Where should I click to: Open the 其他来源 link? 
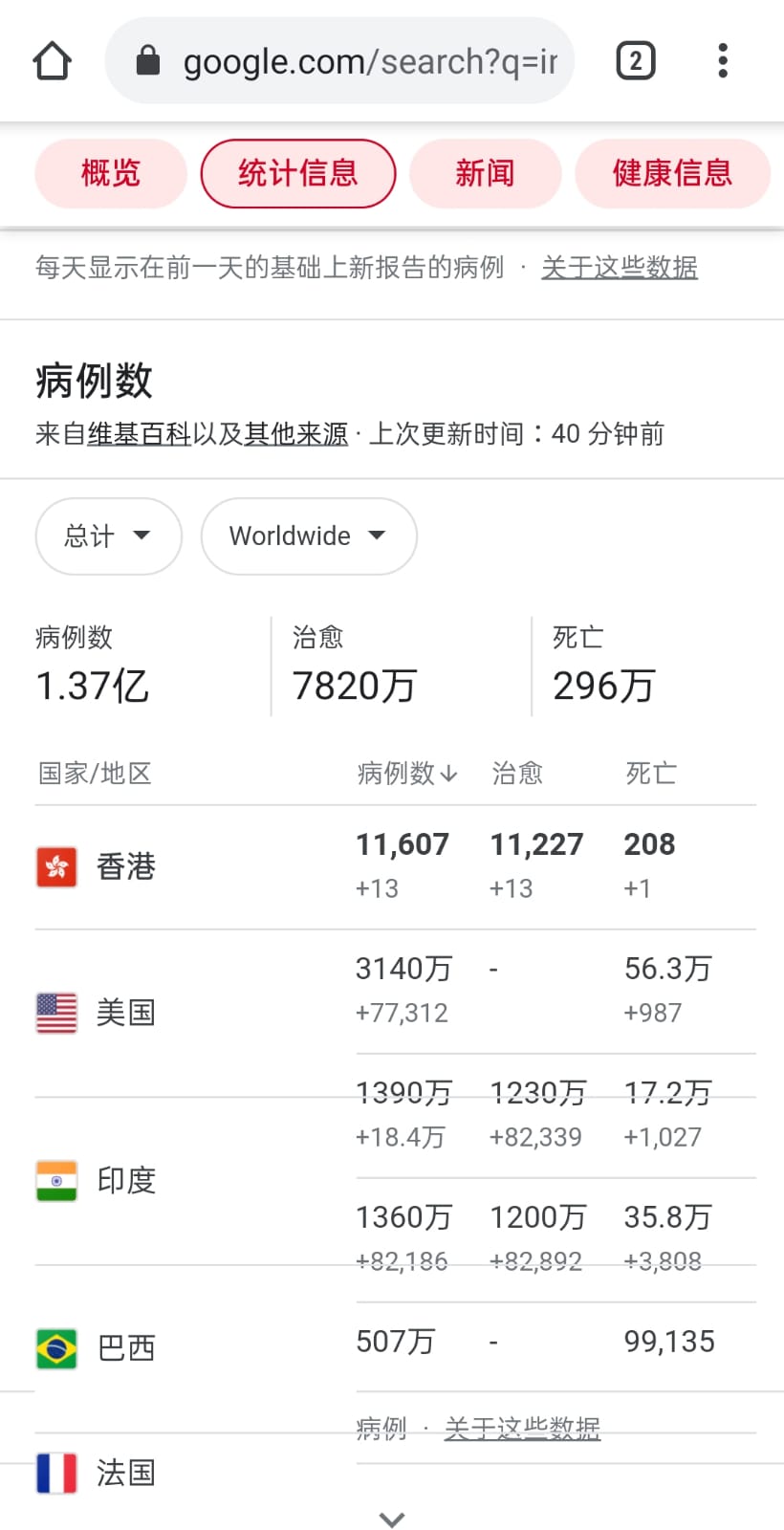pyautogui.click(x=295, y=434)
